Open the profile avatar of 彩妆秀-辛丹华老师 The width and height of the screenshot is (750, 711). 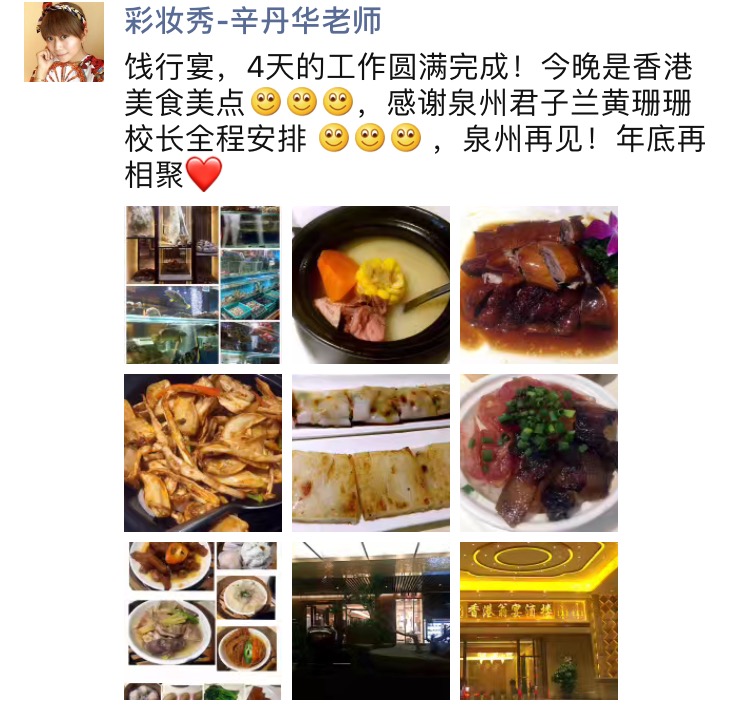pos(64,42)
